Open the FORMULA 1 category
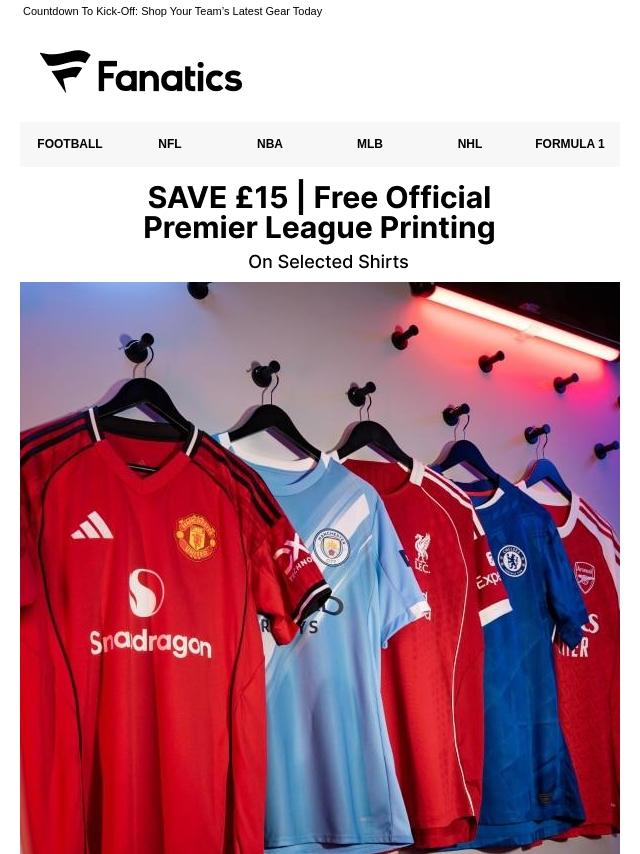The height and width of the screenshot is (854, 640). [x=570, y=144]
